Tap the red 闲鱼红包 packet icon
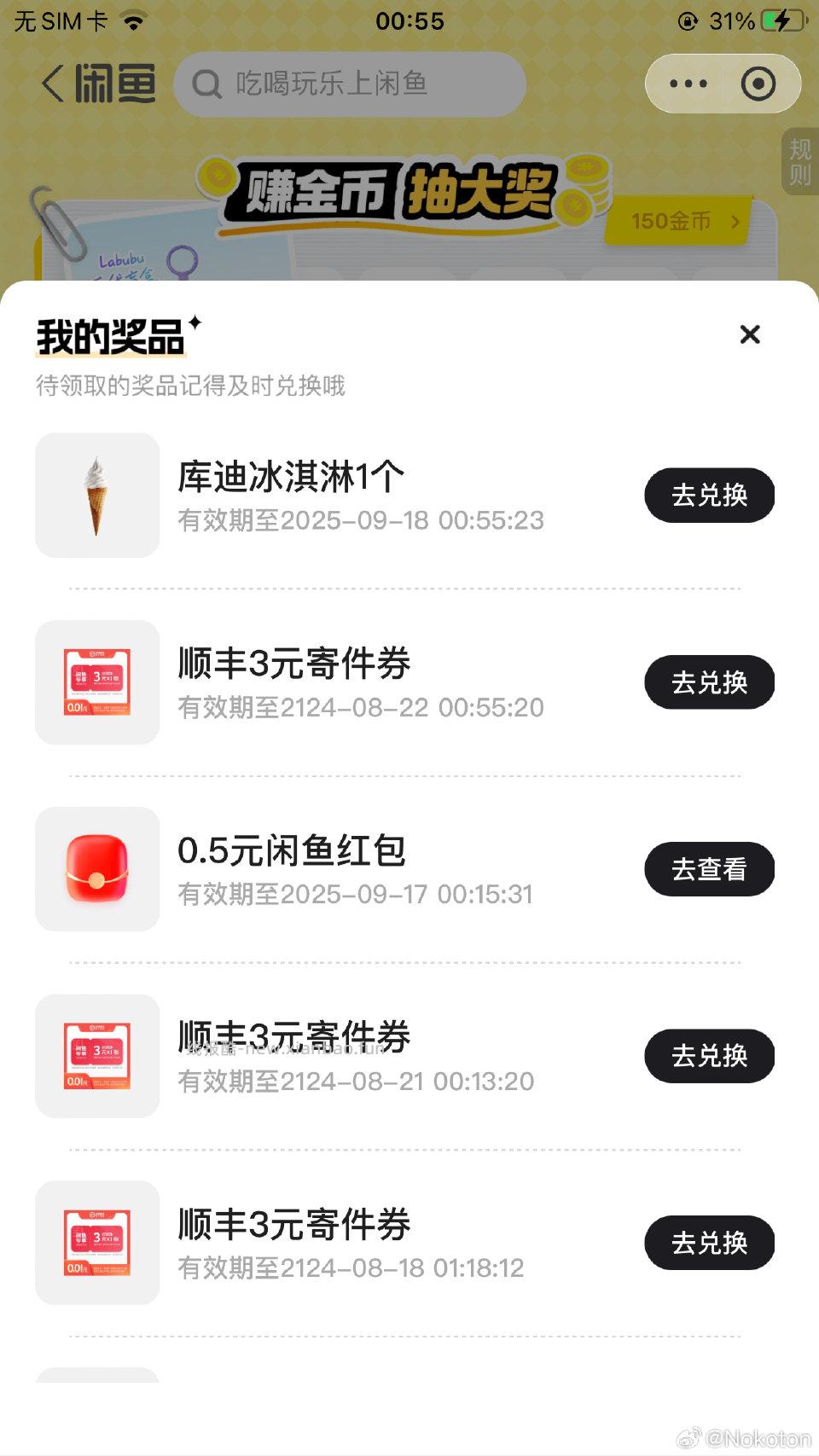Viewport: 819px width, 1456px height. 96,869
